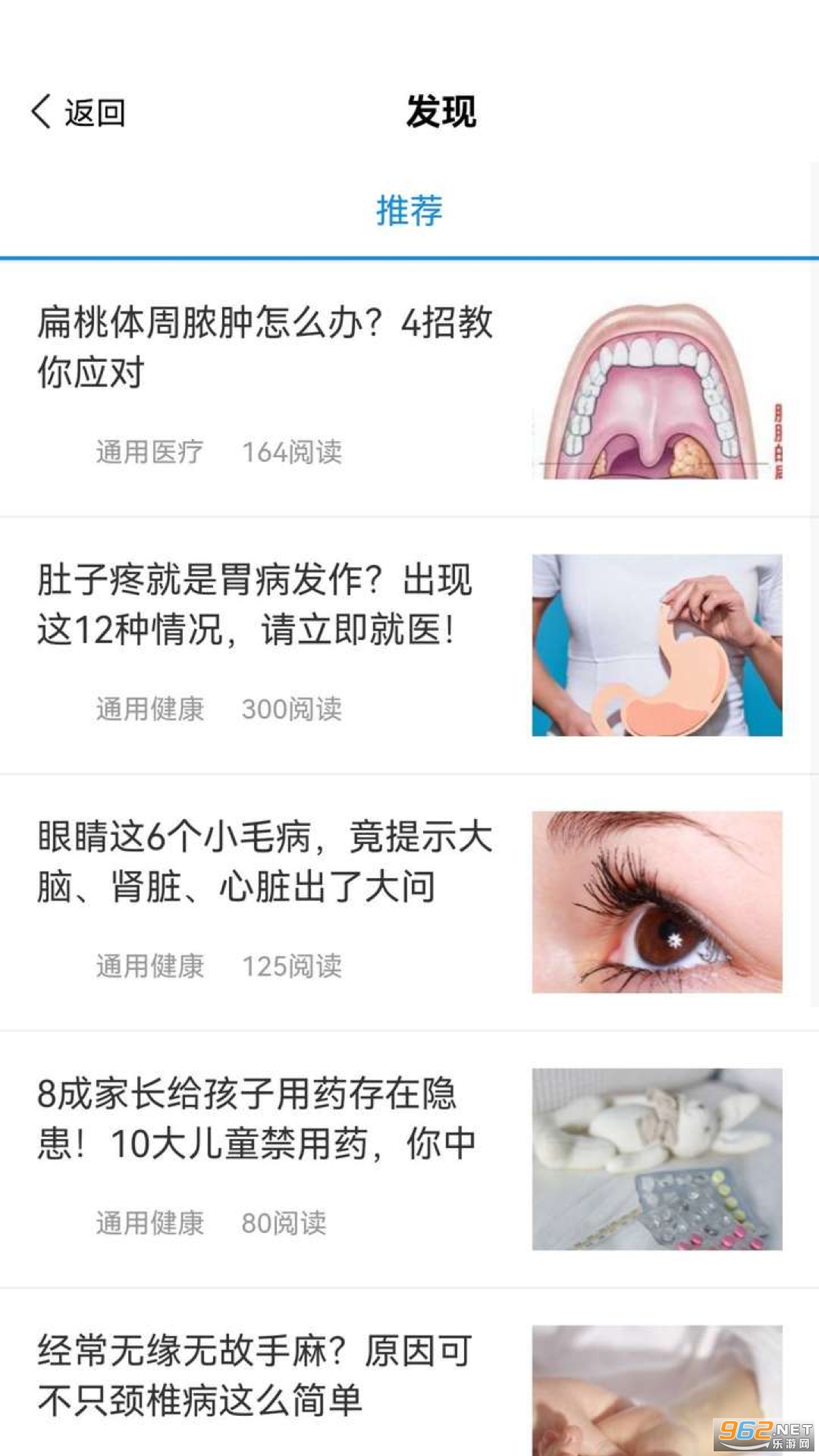Viewport: 819px width, 1456px height.
Task: Read the 肚子疼就是胃病发作 article
Action: point(255,604)
